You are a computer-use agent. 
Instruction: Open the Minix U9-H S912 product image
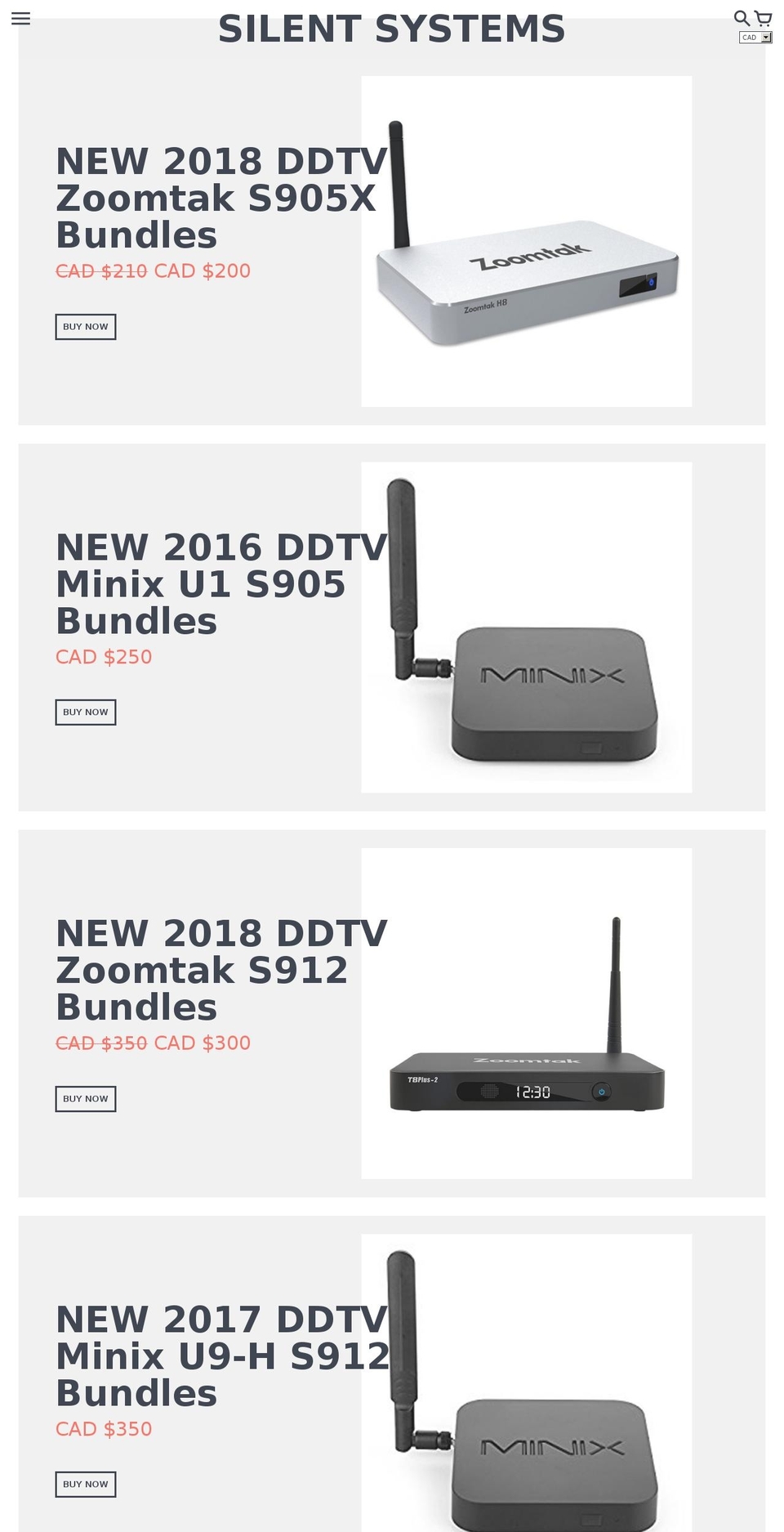click(x=527, y=1383)
